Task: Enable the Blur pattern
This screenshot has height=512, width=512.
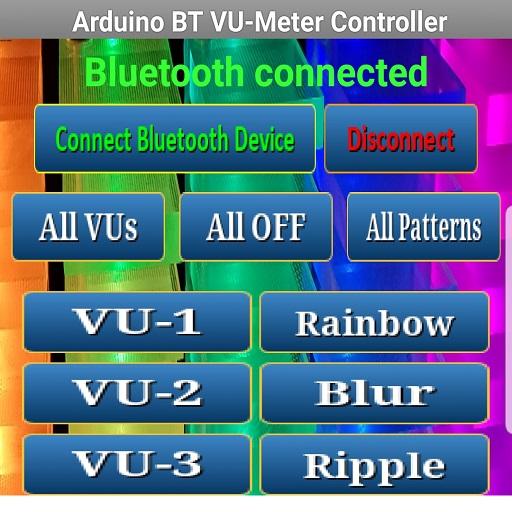Action: pyautogui.click(x=374, y=393)
